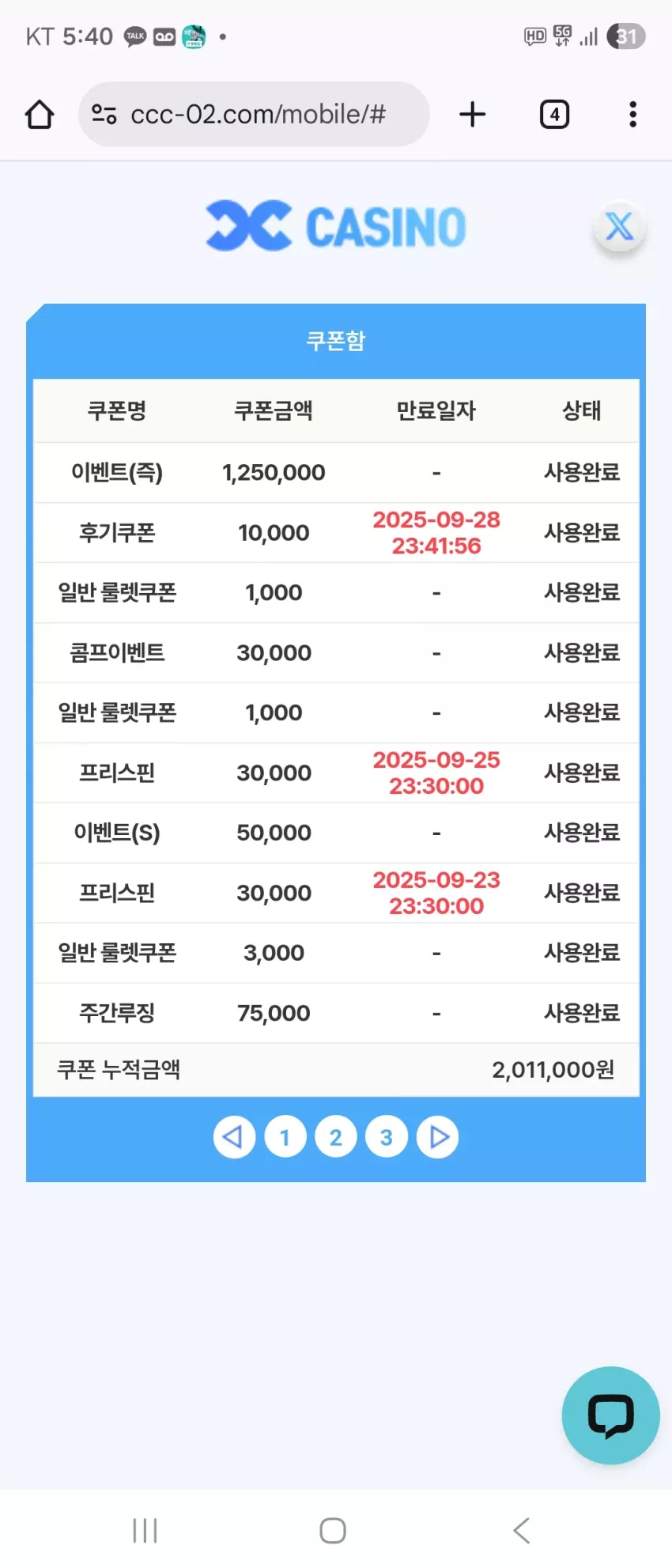Go to the browser home page
Image resolution: width=672 pixels, height=1568 pixels.
40,115
